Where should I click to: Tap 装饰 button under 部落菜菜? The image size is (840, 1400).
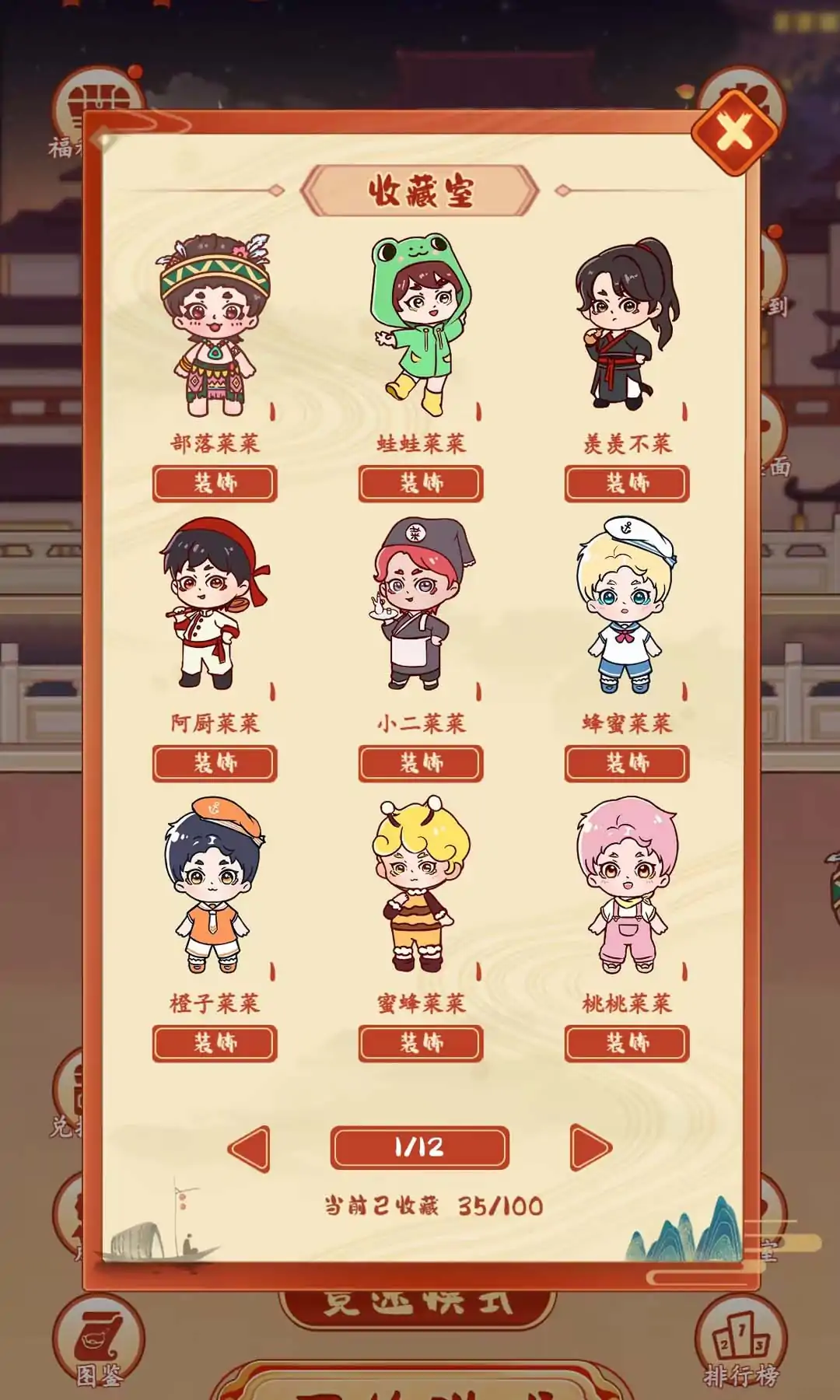pyautogui.click(x=215, y=483)
